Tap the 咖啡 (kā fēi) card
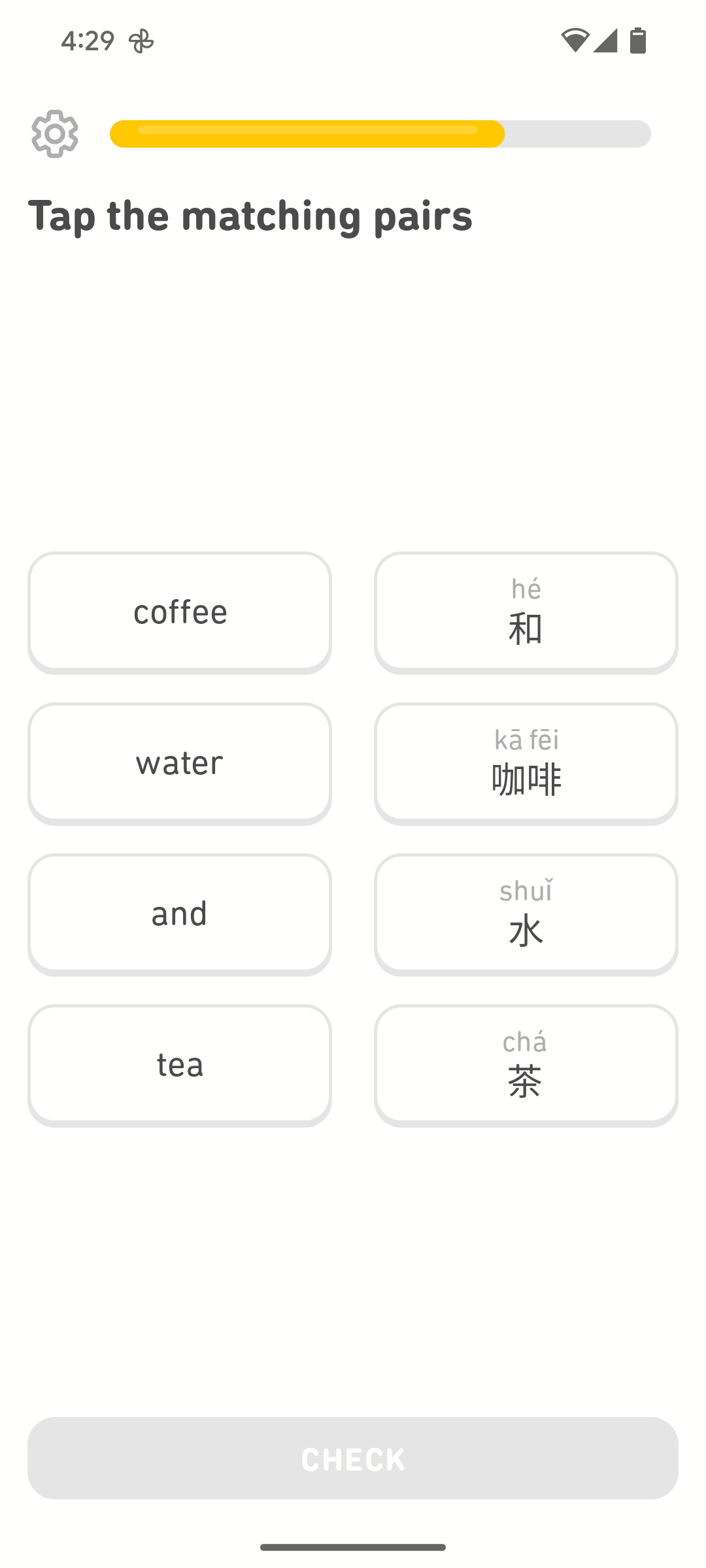706x1568 pixels. (x=526, y=764)
